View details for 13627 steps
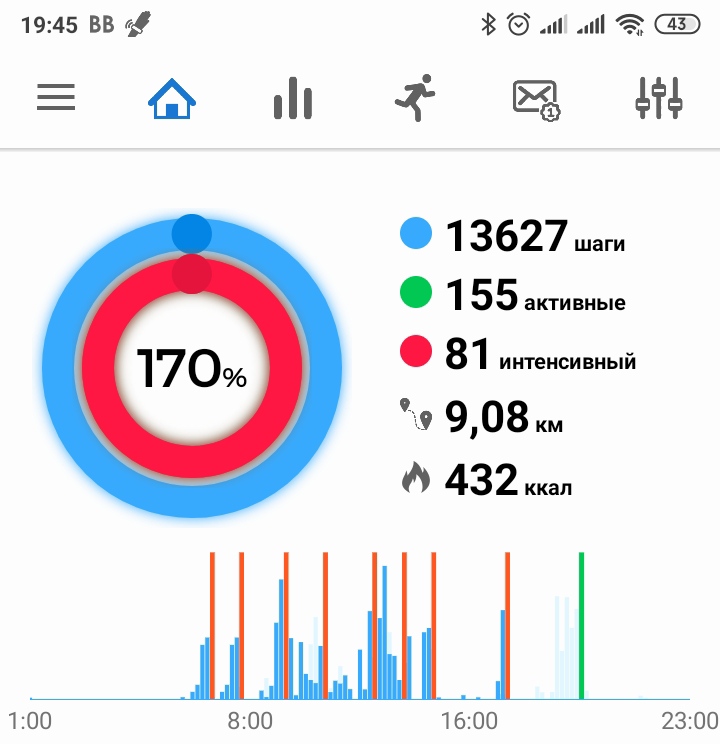 [x=510, y=236]
